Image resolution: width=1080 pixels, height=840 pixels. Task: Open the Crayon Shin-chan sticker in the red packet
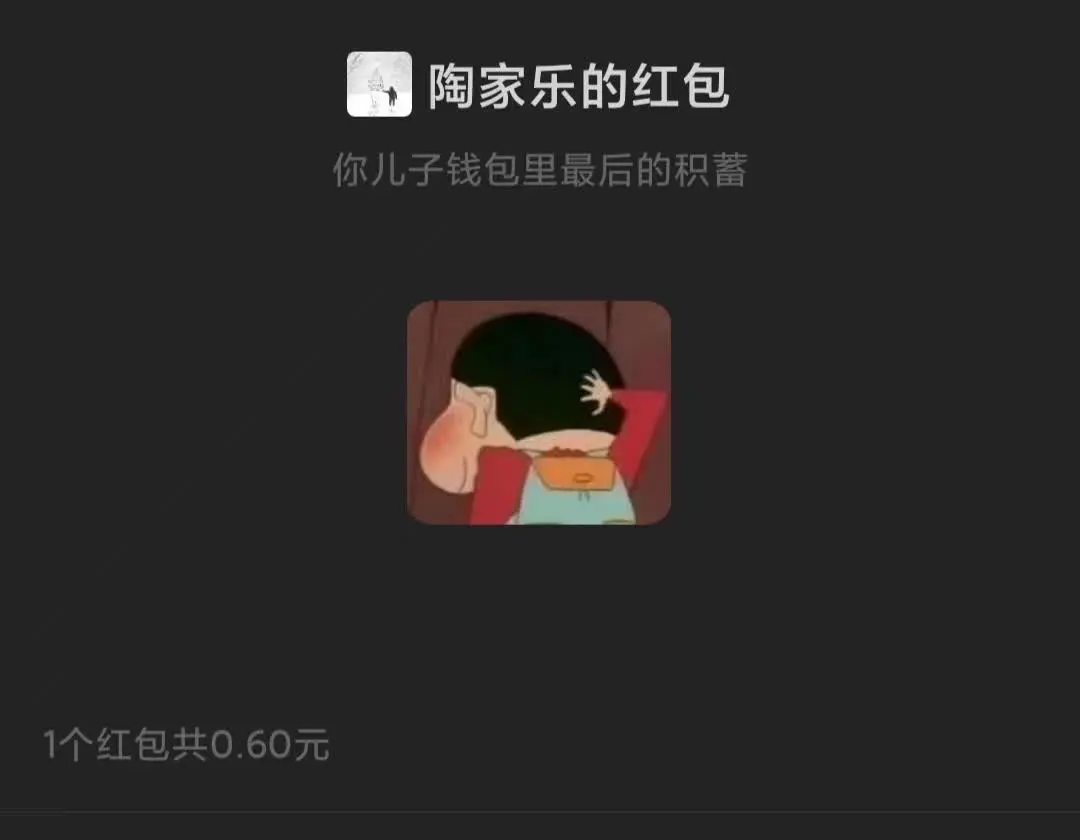click(x=538, y=412)
